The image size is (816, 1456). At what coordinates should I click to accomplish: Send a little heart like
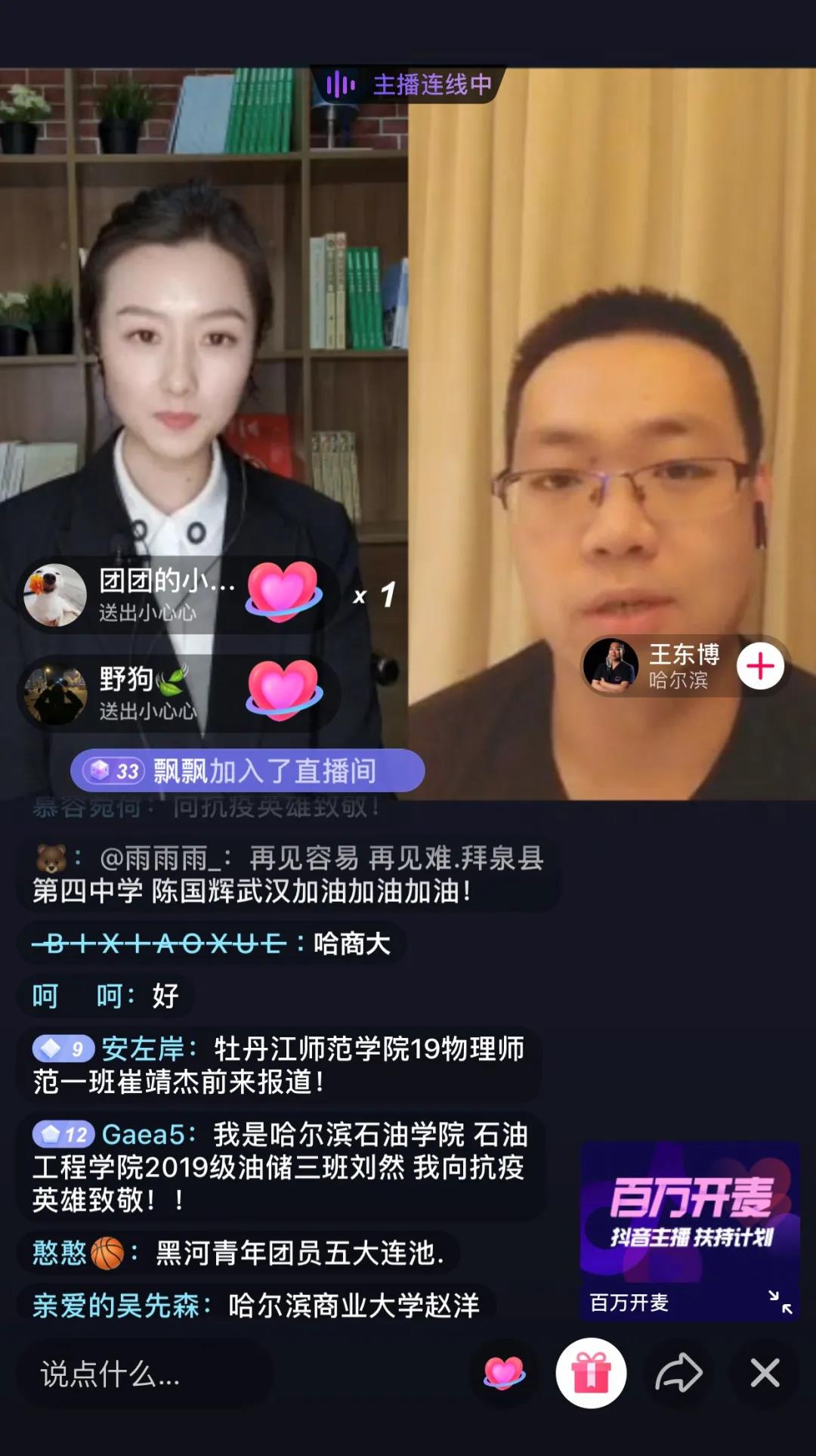504,1373
